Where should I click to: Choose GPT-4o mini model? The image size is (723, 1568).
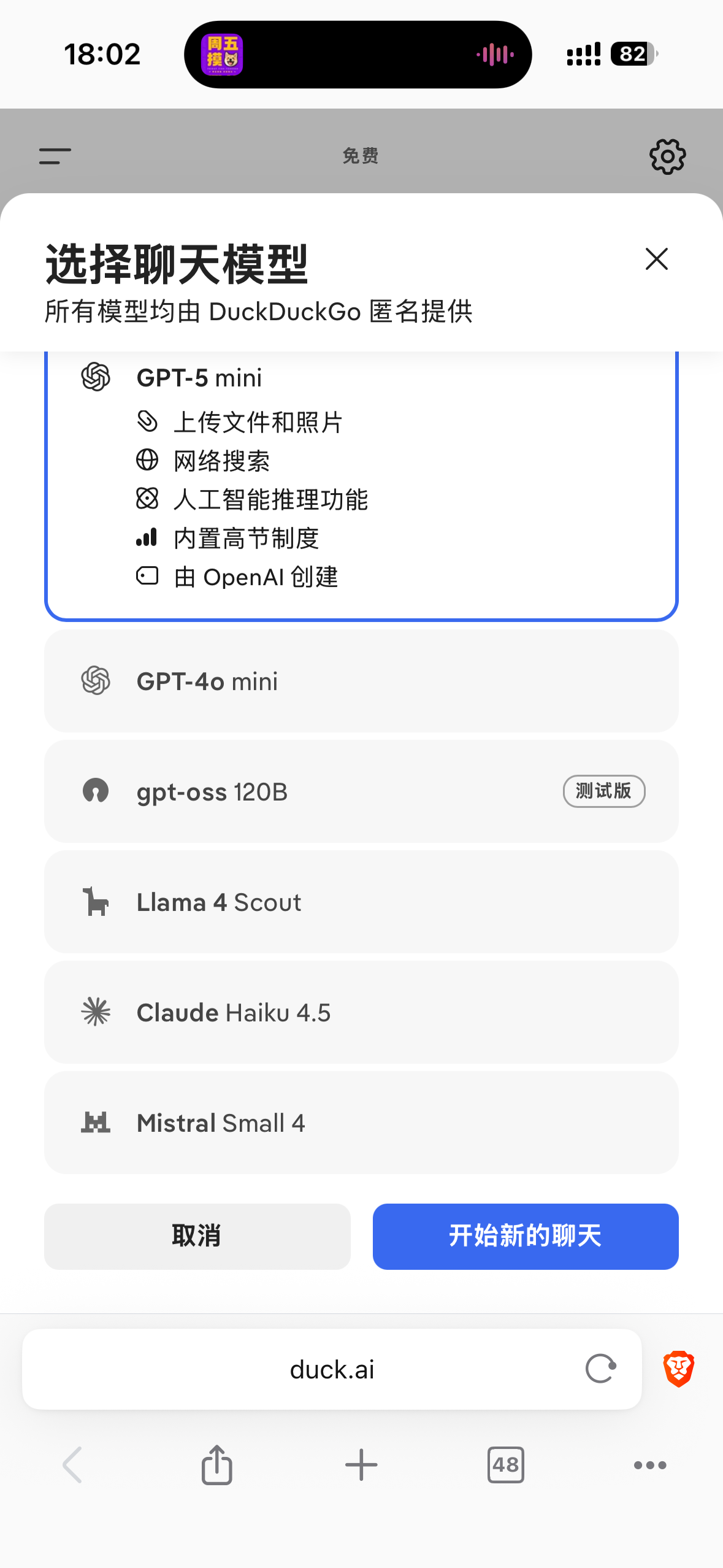[x=361, y=681]
